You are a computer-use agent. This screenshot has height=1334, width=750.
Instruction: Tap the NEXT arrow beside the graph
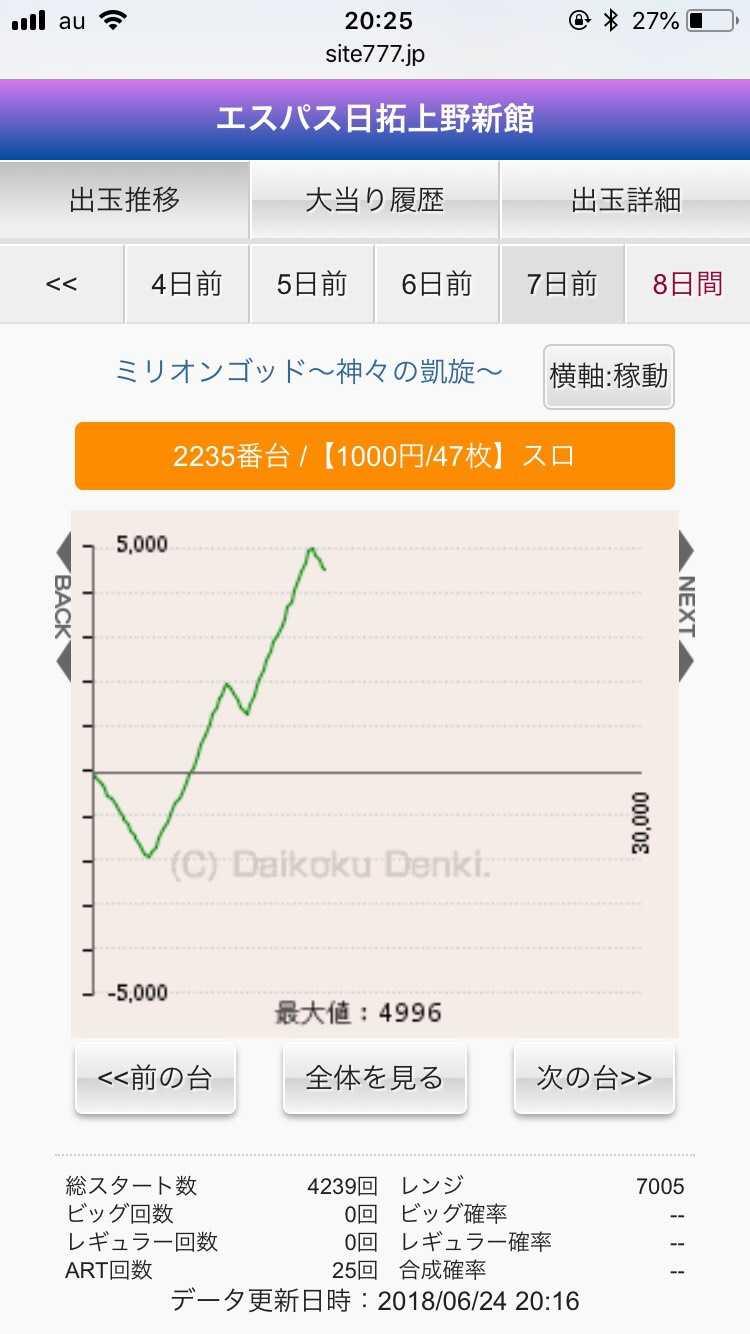pos(687,606)
